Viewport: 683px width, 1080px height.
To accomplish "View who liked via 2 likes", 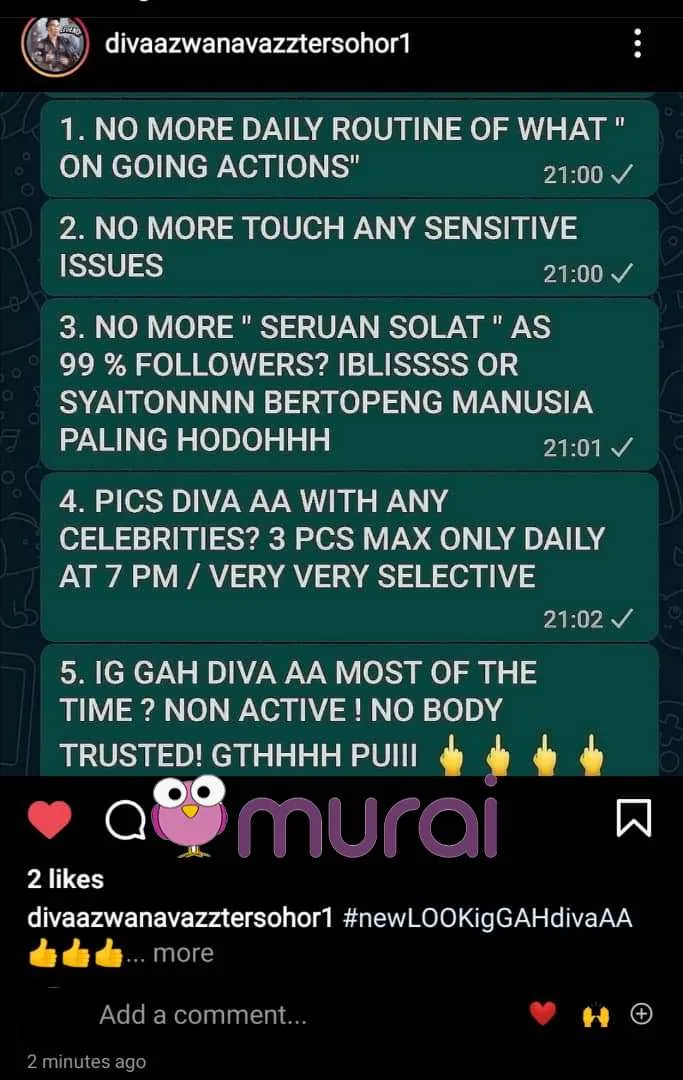I will (65, 879).
